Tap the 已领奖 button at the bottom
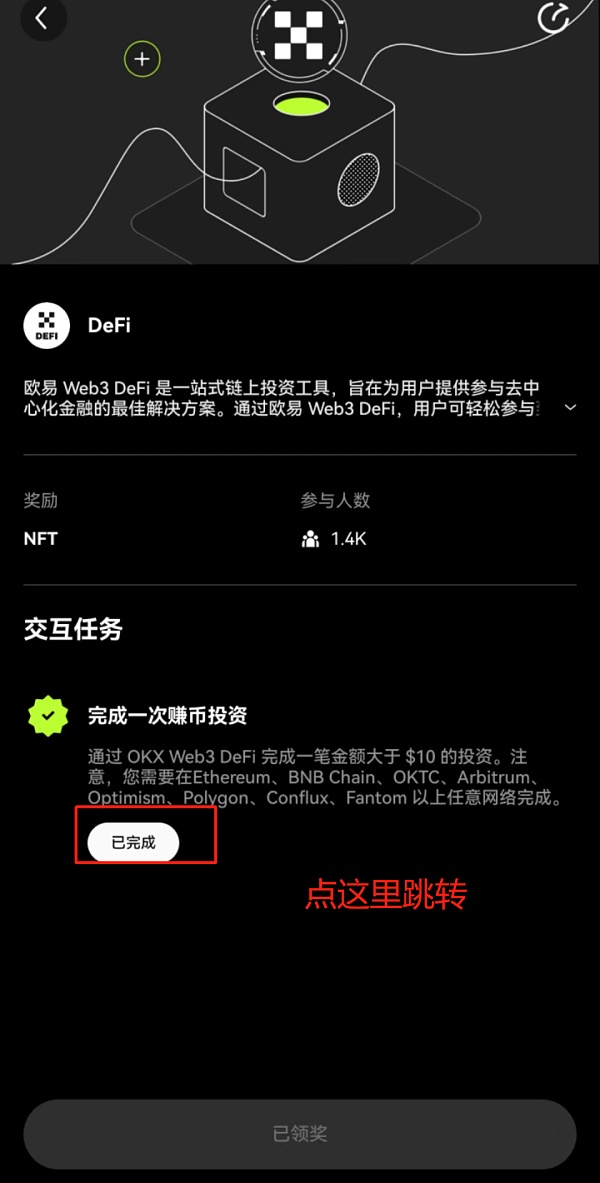 [x=300, y=1134]
